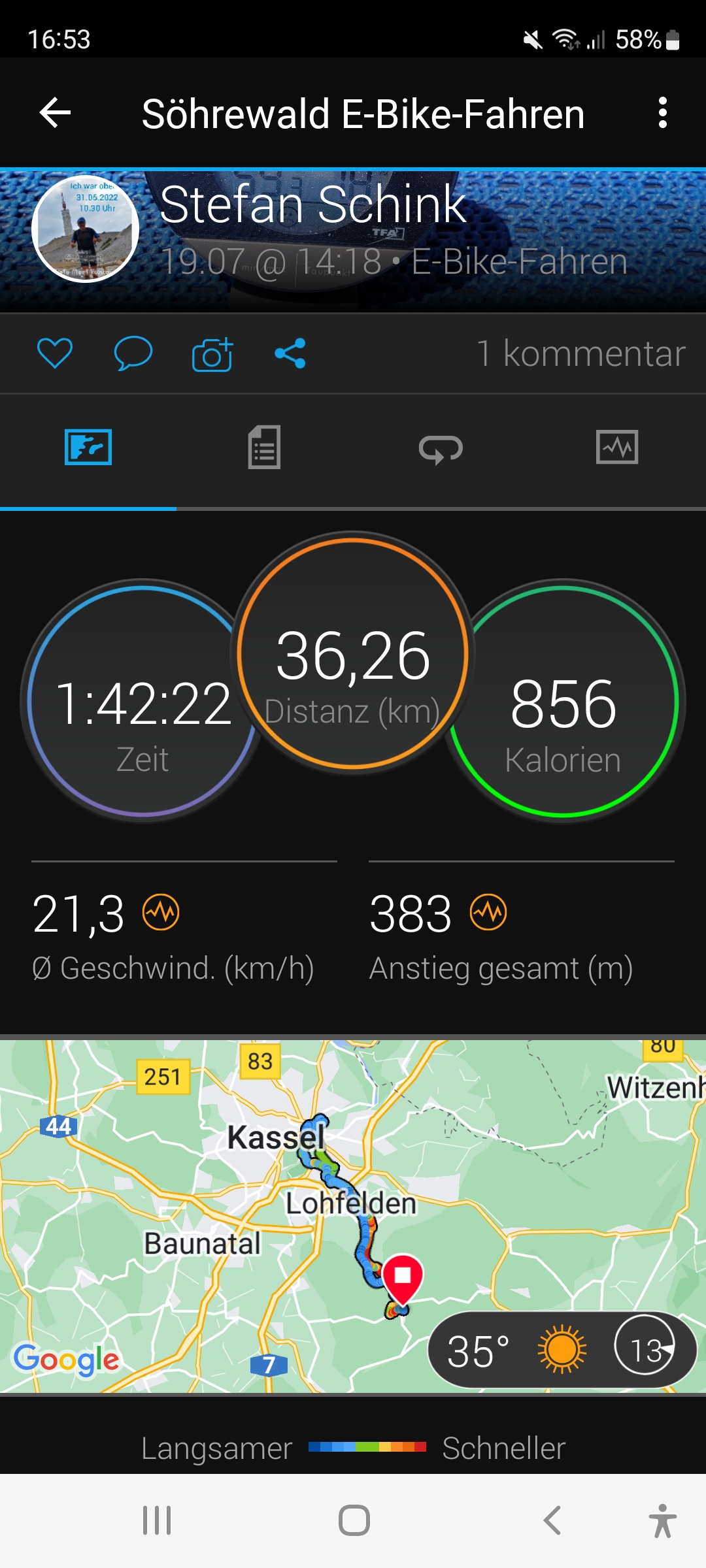Switch to the details list tab
This screenshot has width=706, height=1568.
264,448
